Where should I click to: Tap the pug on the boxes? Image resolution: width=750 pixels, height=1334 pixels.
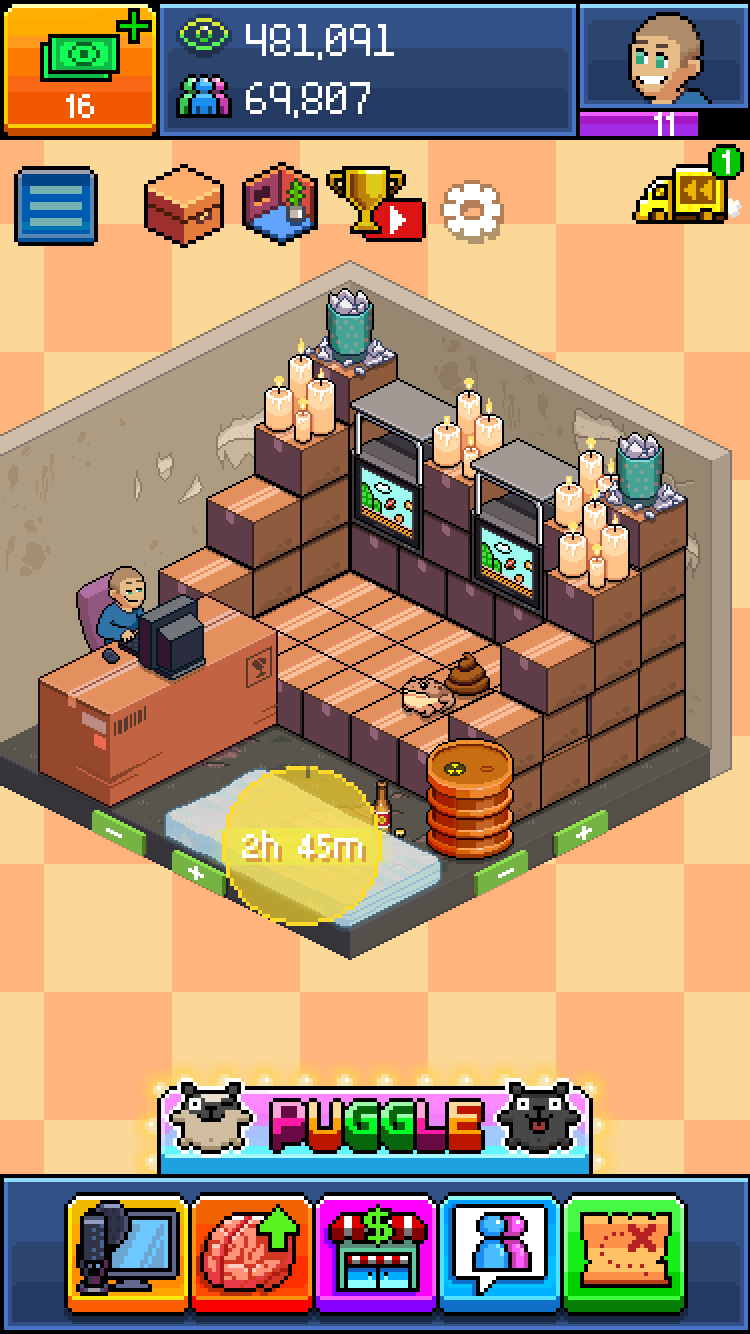pos(426,697)
